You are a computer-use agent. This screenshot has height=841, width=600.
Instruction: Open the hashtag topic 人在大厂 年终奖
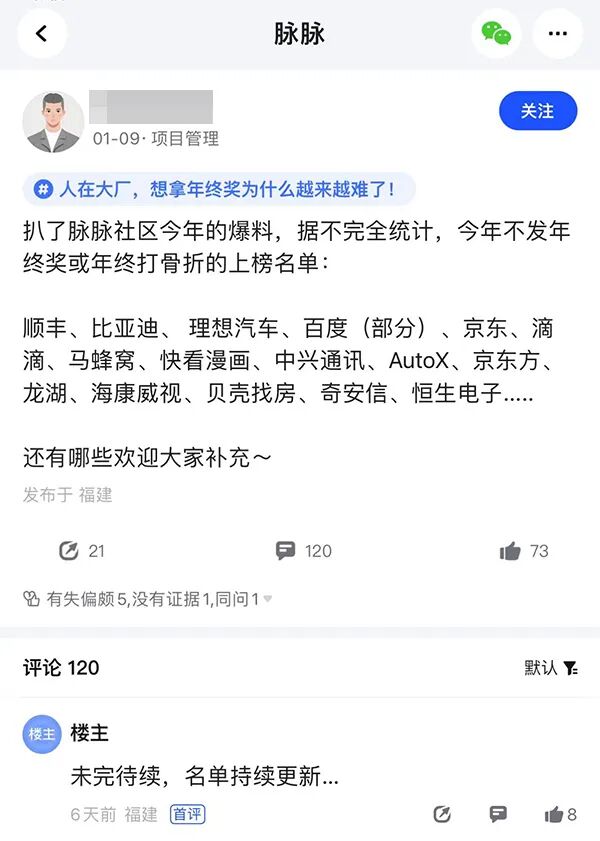(219, 189)
